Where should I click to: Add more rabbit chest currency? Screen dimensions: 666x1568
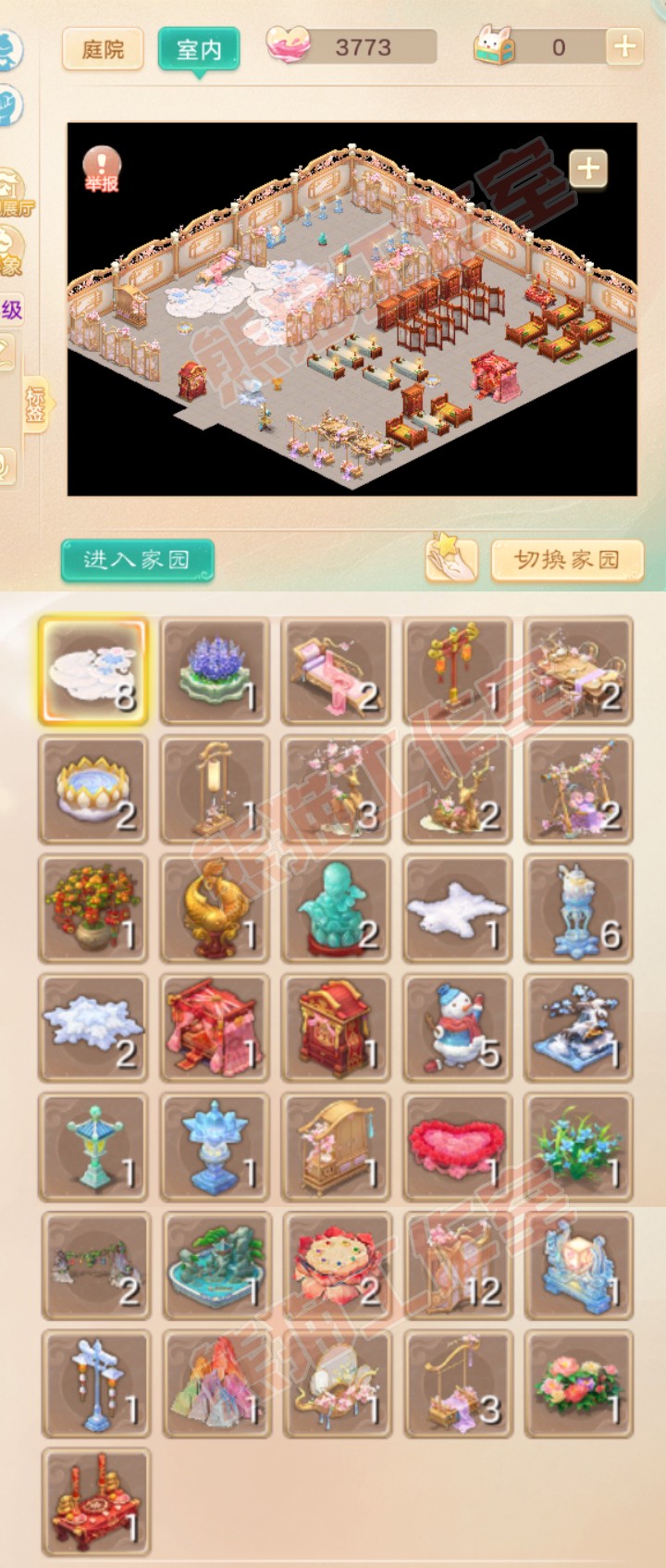click(624, 46)
